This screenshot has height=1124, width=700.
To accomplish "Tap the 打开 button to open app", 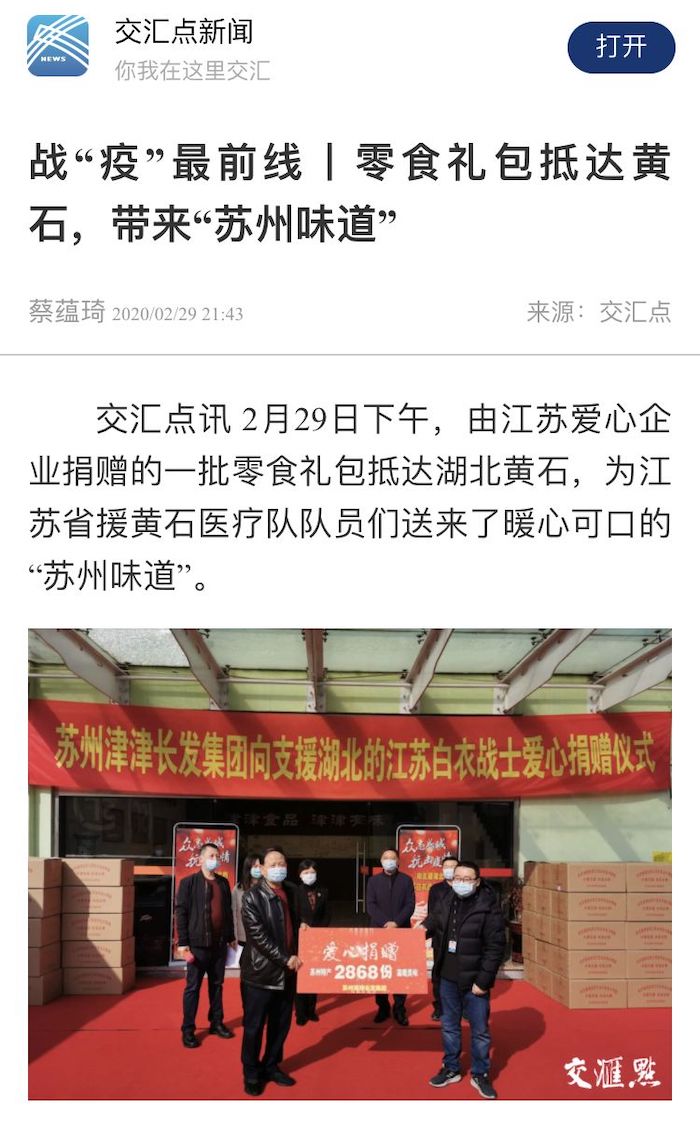I will [620, 47].
